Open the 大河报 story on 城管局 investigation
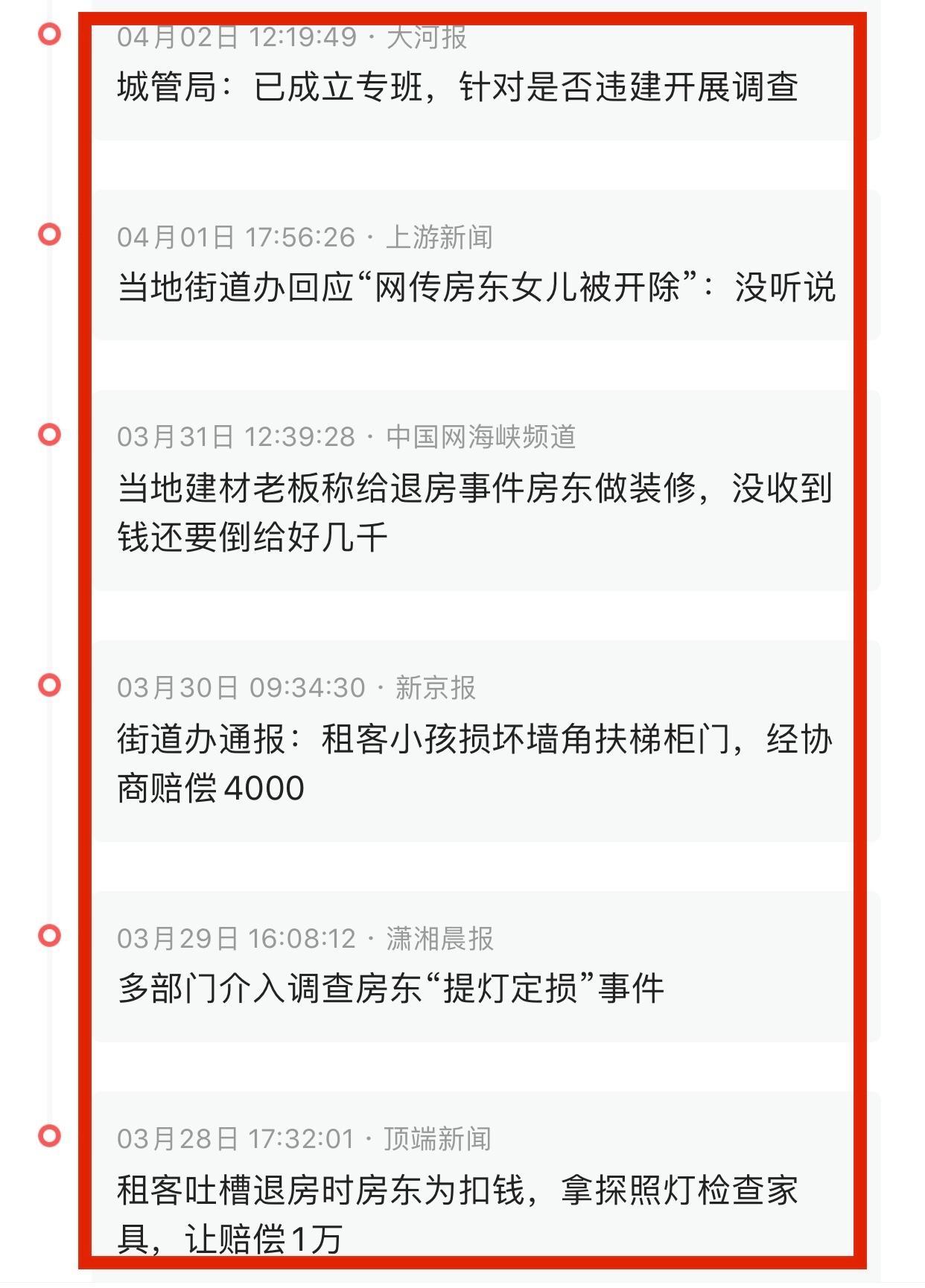 point(457,87)
